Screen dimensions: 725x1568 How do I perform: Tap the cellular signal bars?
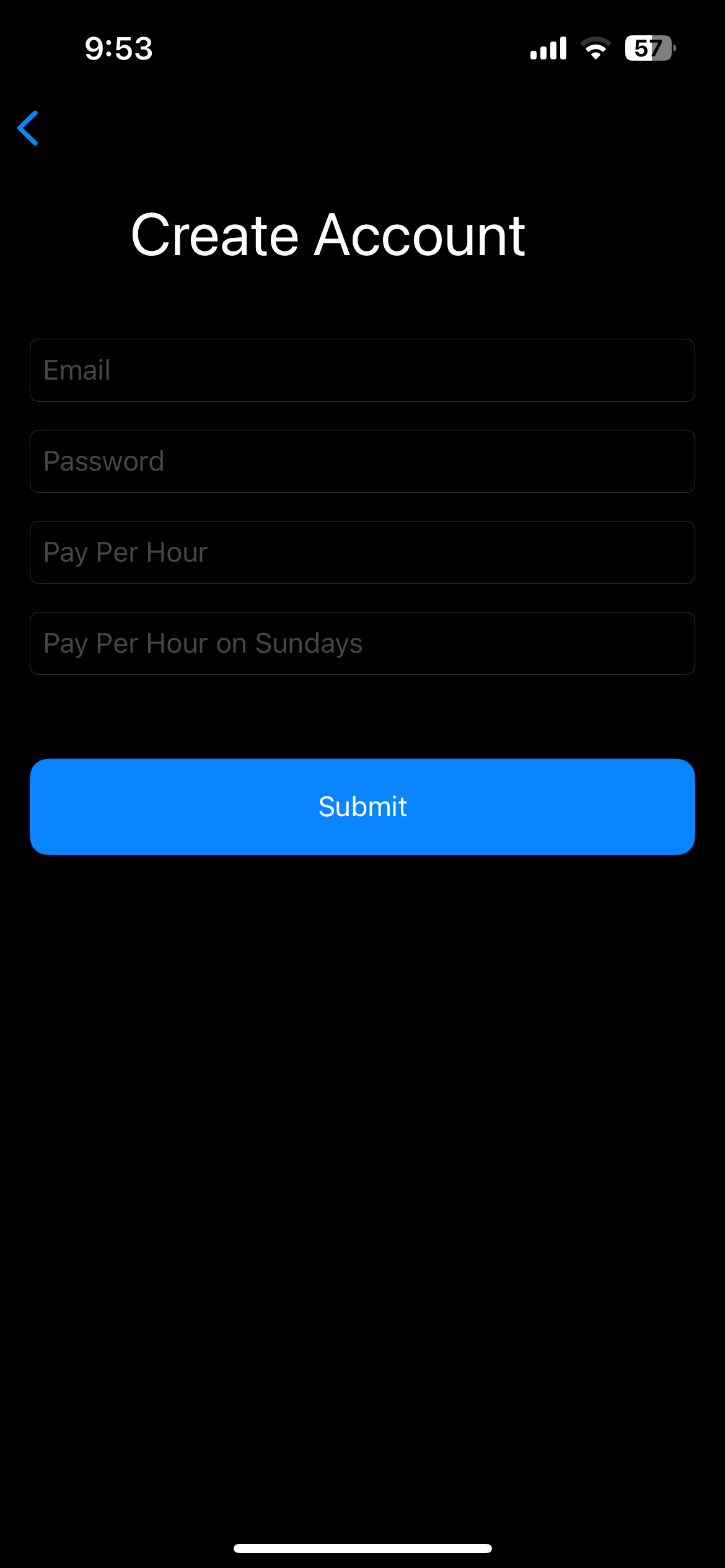(x=548, y=48)
